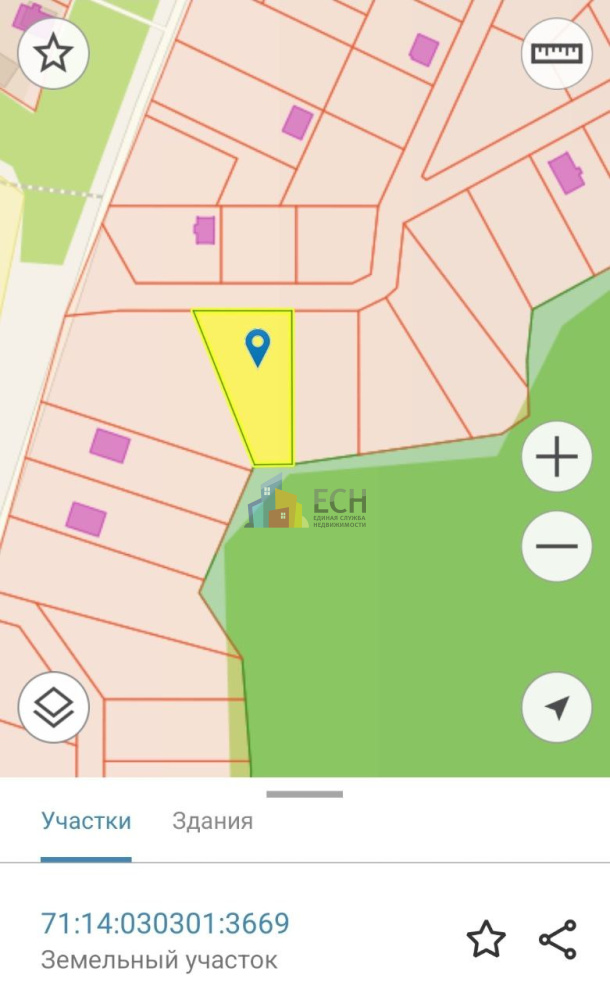Switch to the Участки tab
This screenshot has width=610, height=1000.
click(x=86, y=822)
